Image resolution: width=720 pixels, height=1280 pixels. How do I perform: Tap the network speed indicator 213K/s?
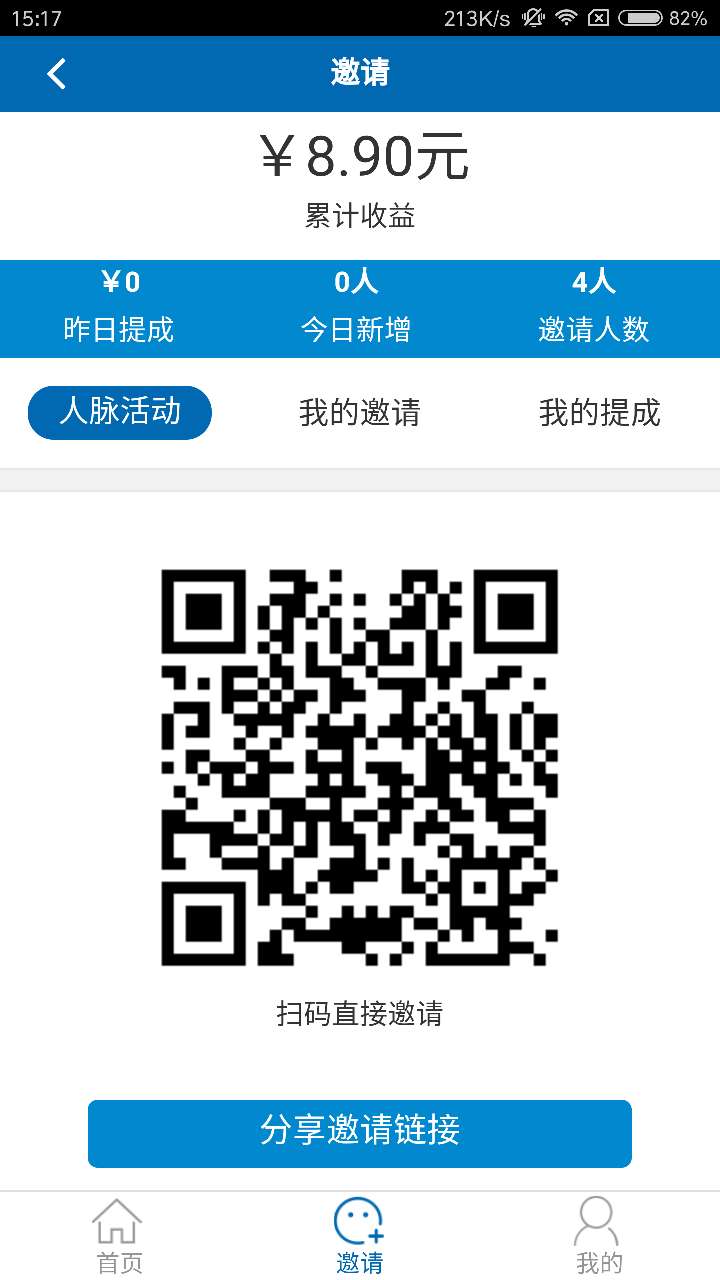(x=471, y=17)
